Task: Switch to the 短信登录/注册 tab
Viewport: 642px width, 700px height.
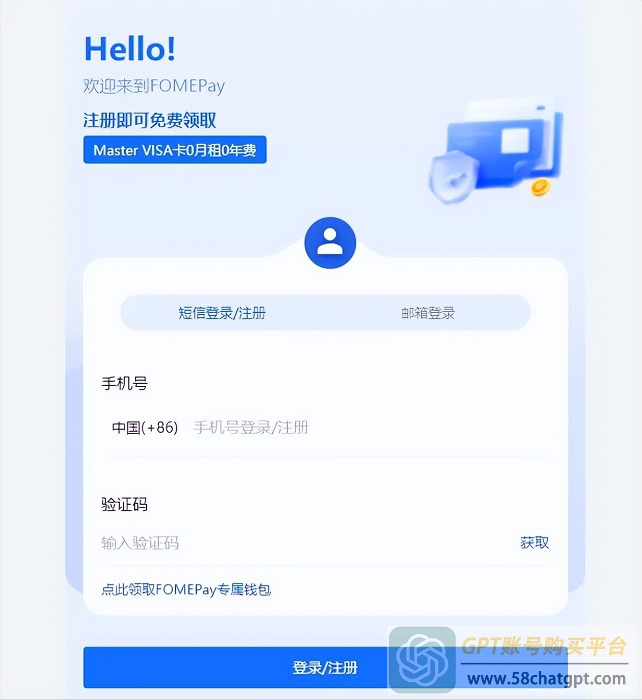Action: coord(222,313)
